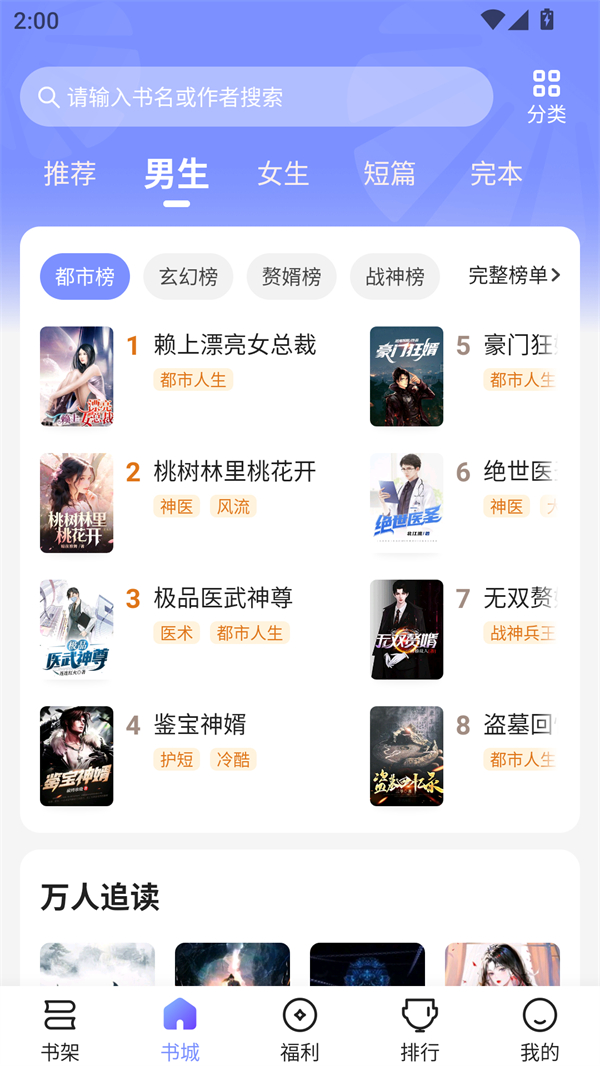Open the 分类 categories grid
The image size is (600, 1066).
[x=546, y=97]
